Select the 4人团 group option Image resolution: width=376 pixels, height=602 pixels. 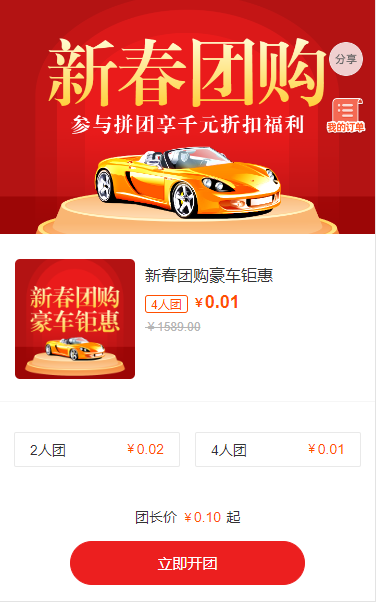(278, 449)
